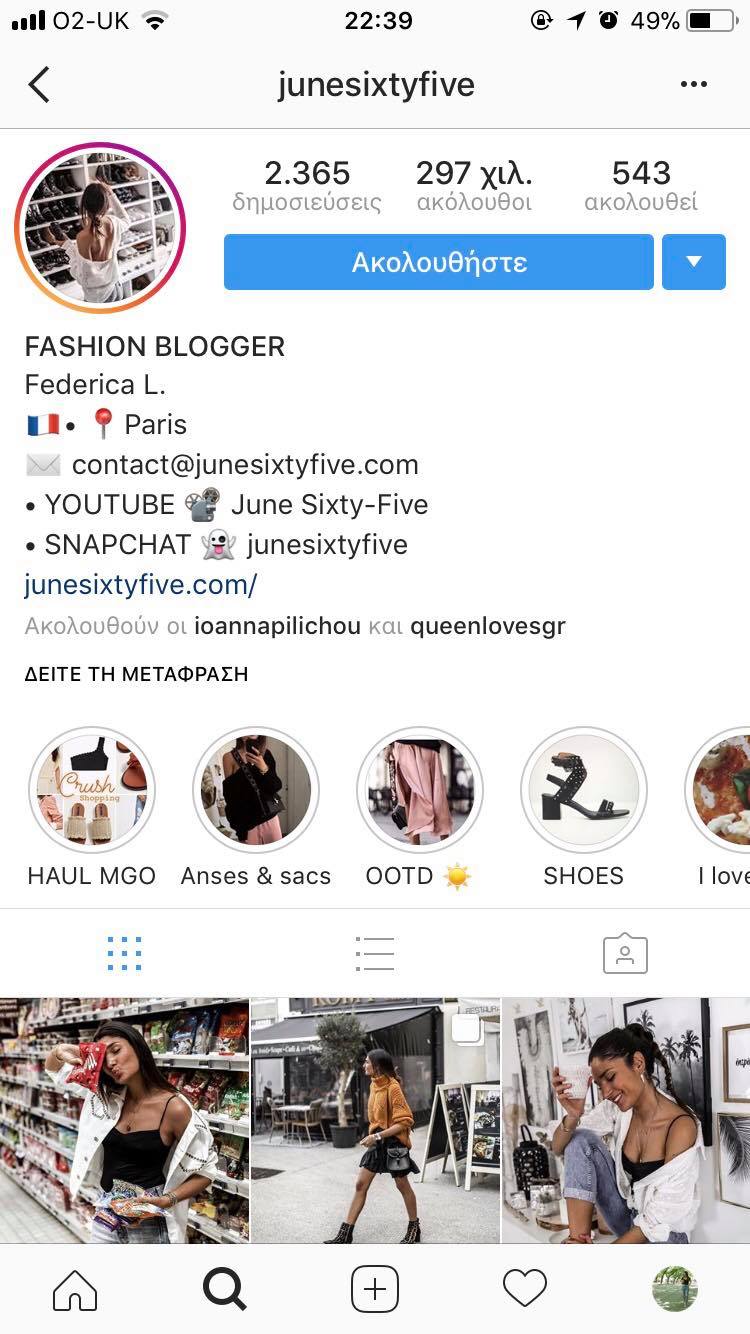Open the SHOES story highlight
Screen dimensions: 750x1334
[584, 790]
